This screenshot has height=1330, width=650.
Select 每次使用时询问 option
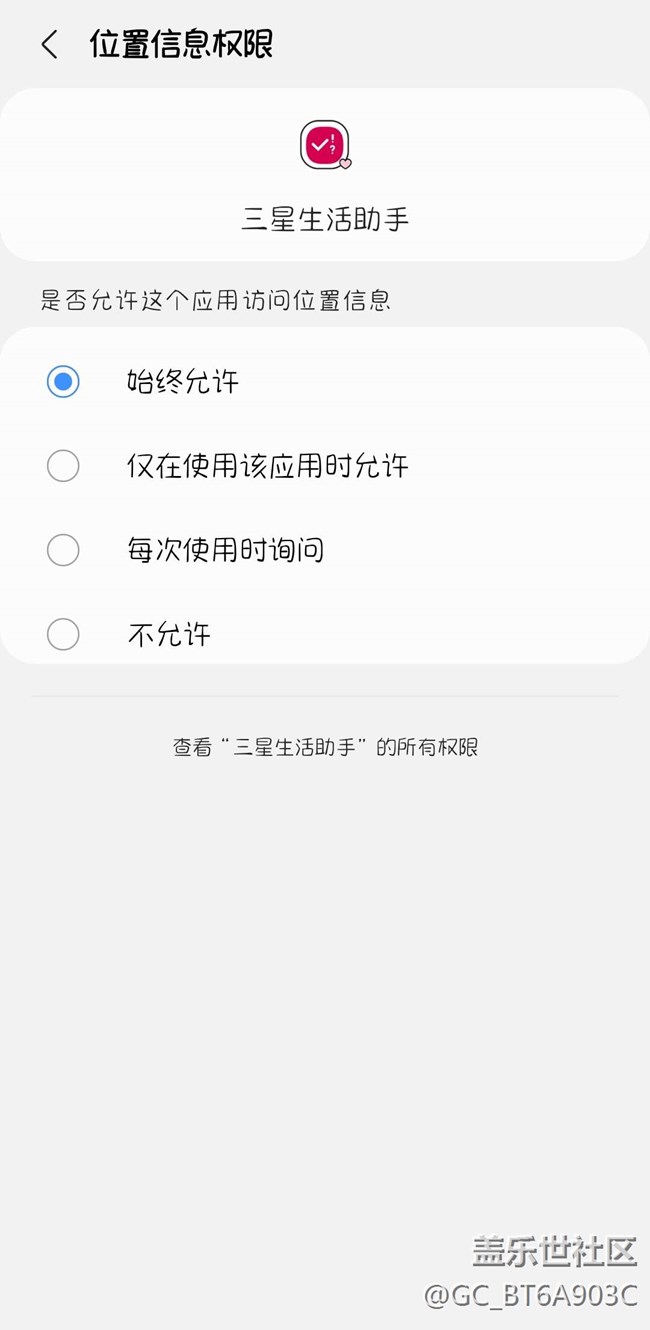(63, 550)
